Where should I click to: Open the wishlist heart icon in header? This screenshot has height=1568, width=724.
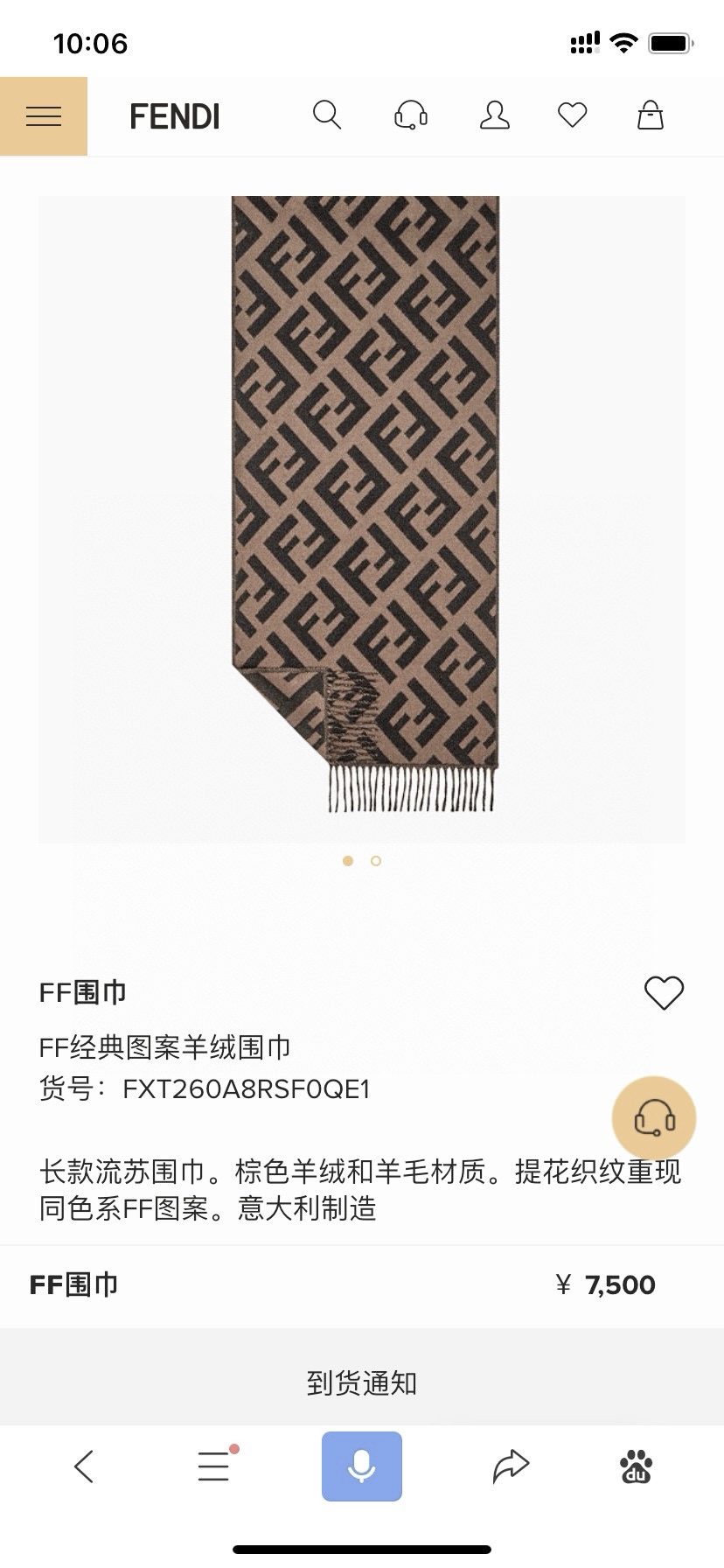572,115
